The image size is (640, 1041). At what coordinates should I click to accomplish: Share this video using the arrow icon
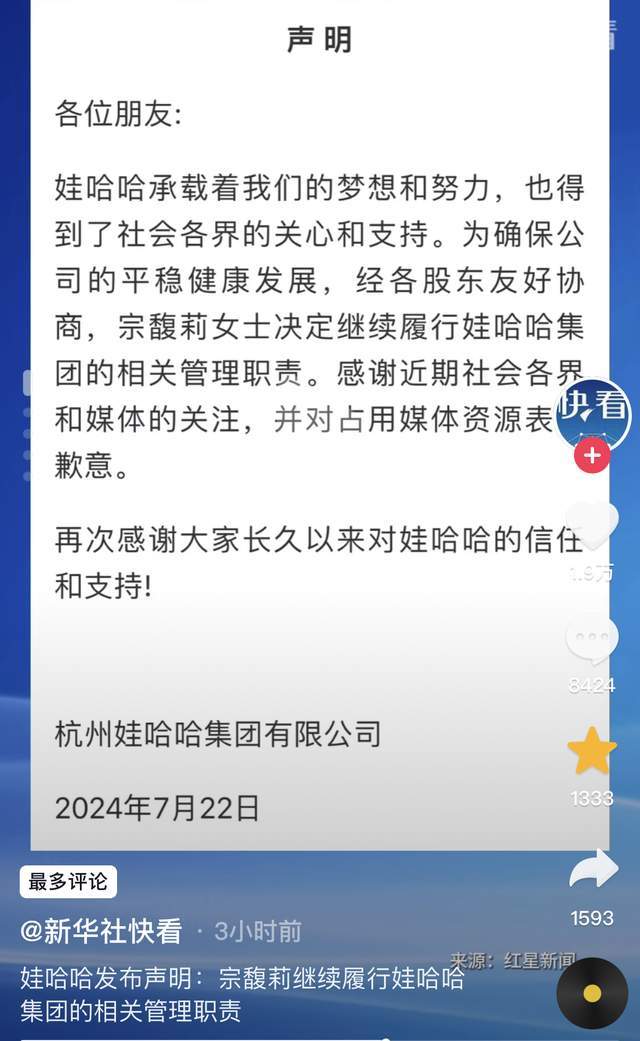[593, 869]
